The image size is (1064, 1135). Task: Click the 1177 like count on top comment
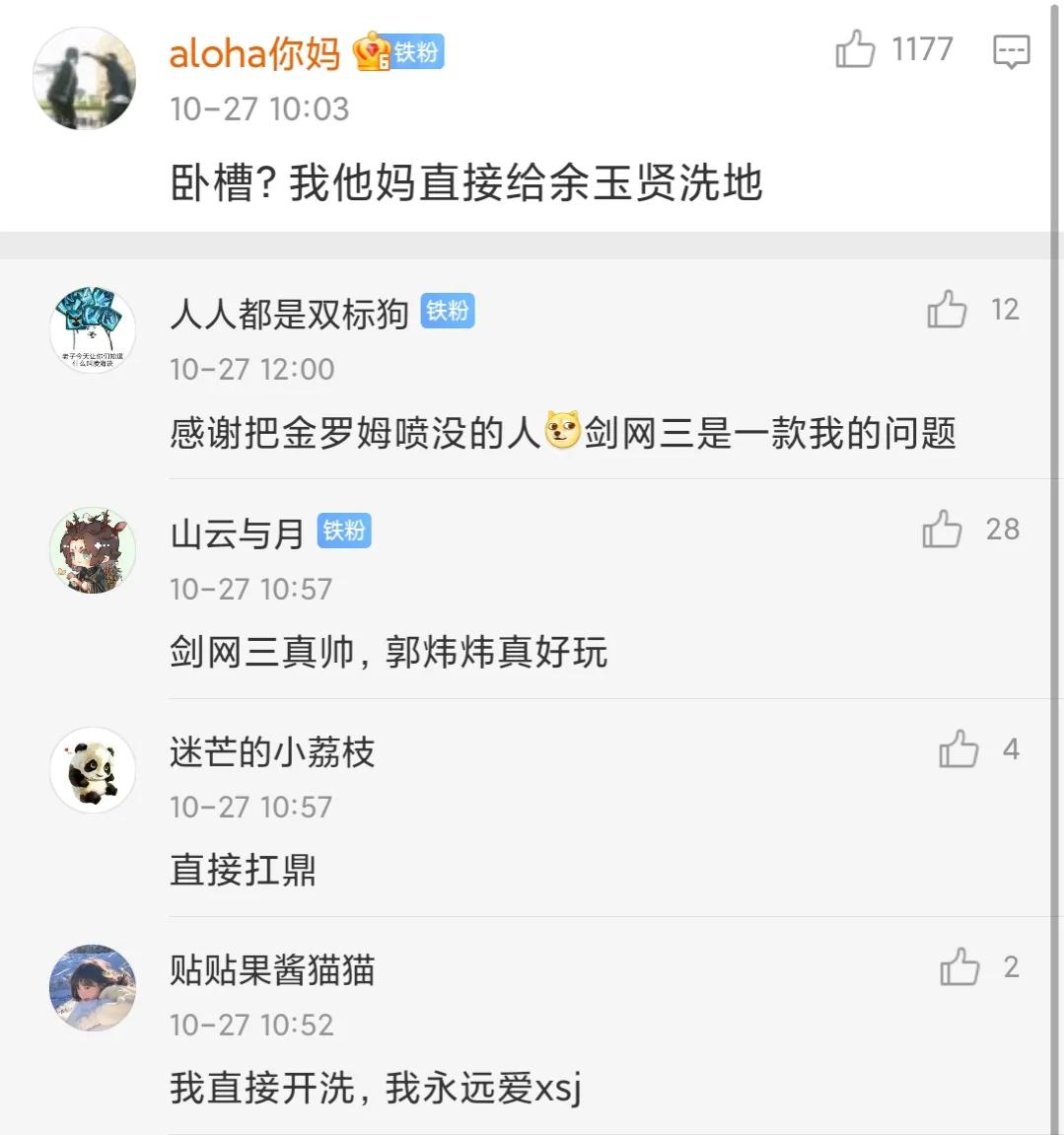(x=920, y=49)
